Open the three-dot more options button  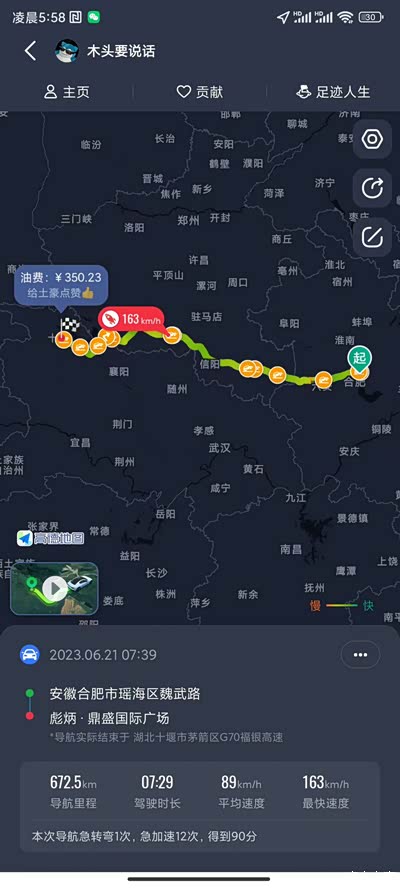360,655
